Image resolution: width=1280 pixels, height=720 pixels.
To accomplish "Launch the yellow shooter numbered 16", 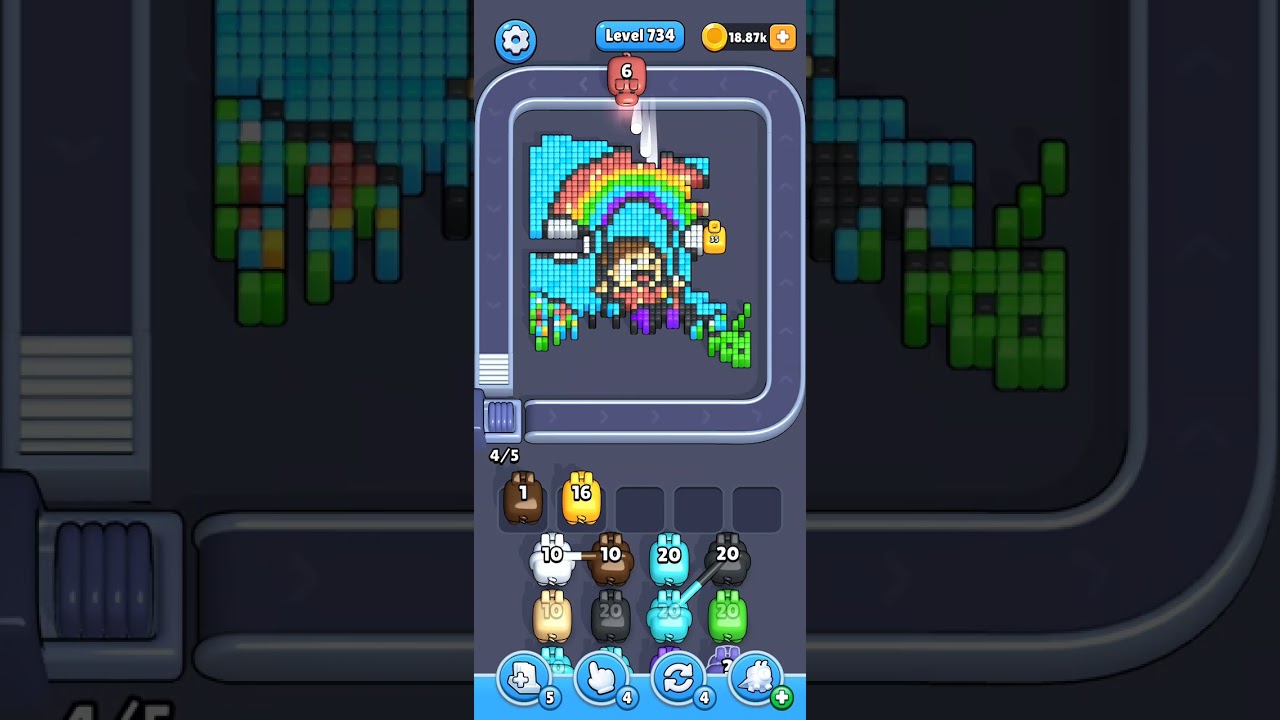I will click(581, 499).
